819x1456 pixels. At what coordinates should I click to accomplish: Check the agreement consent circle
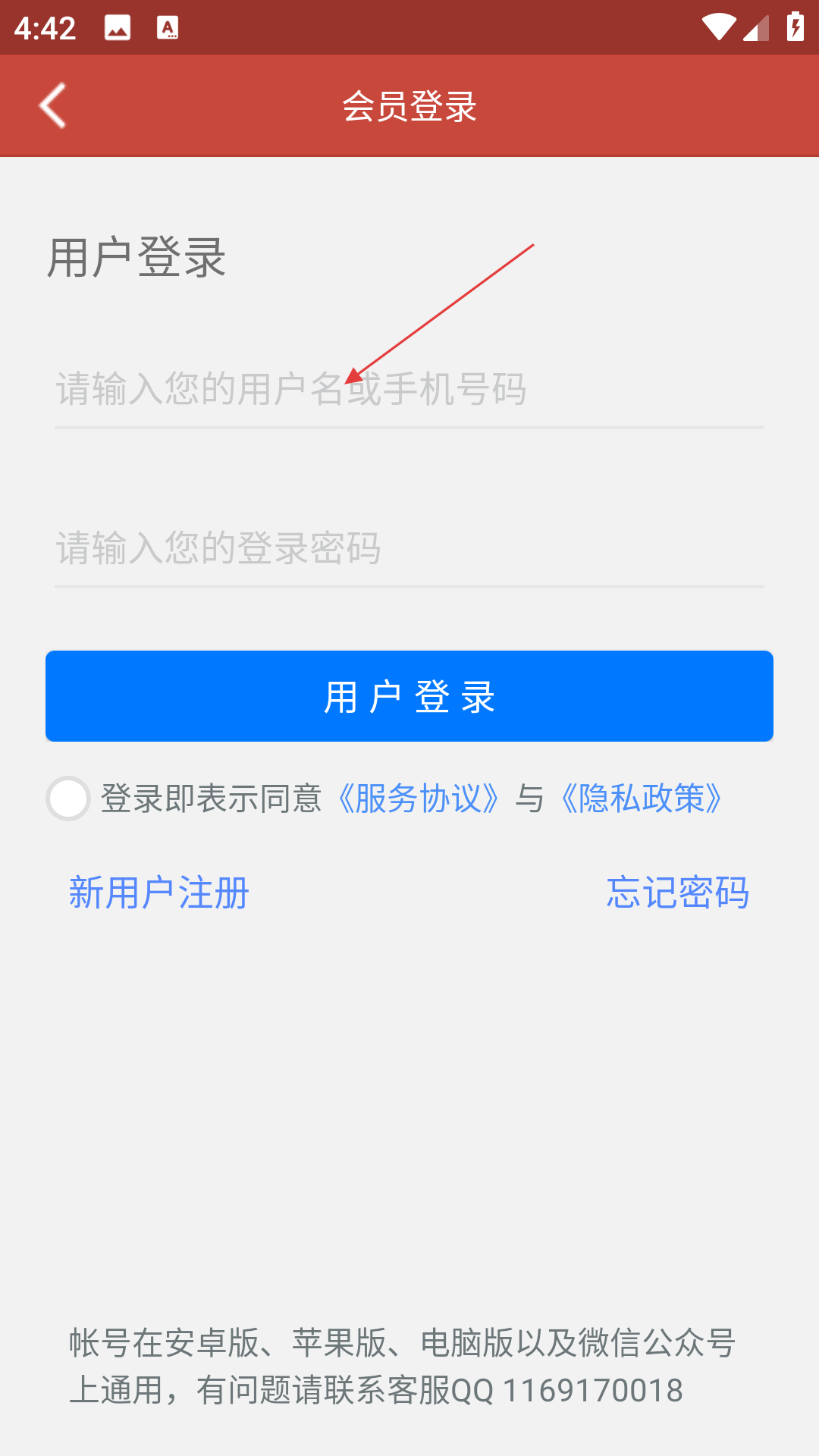[68, 799]
